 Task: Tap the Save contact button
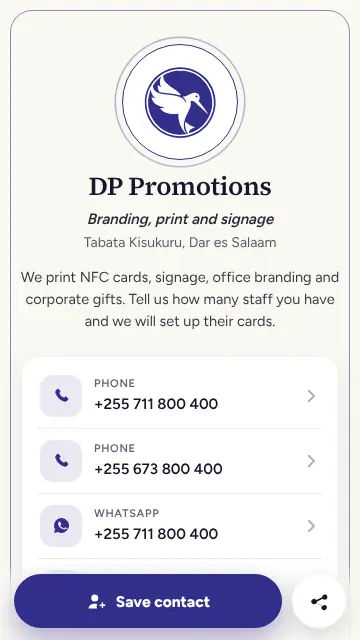[x=148, y=601]
